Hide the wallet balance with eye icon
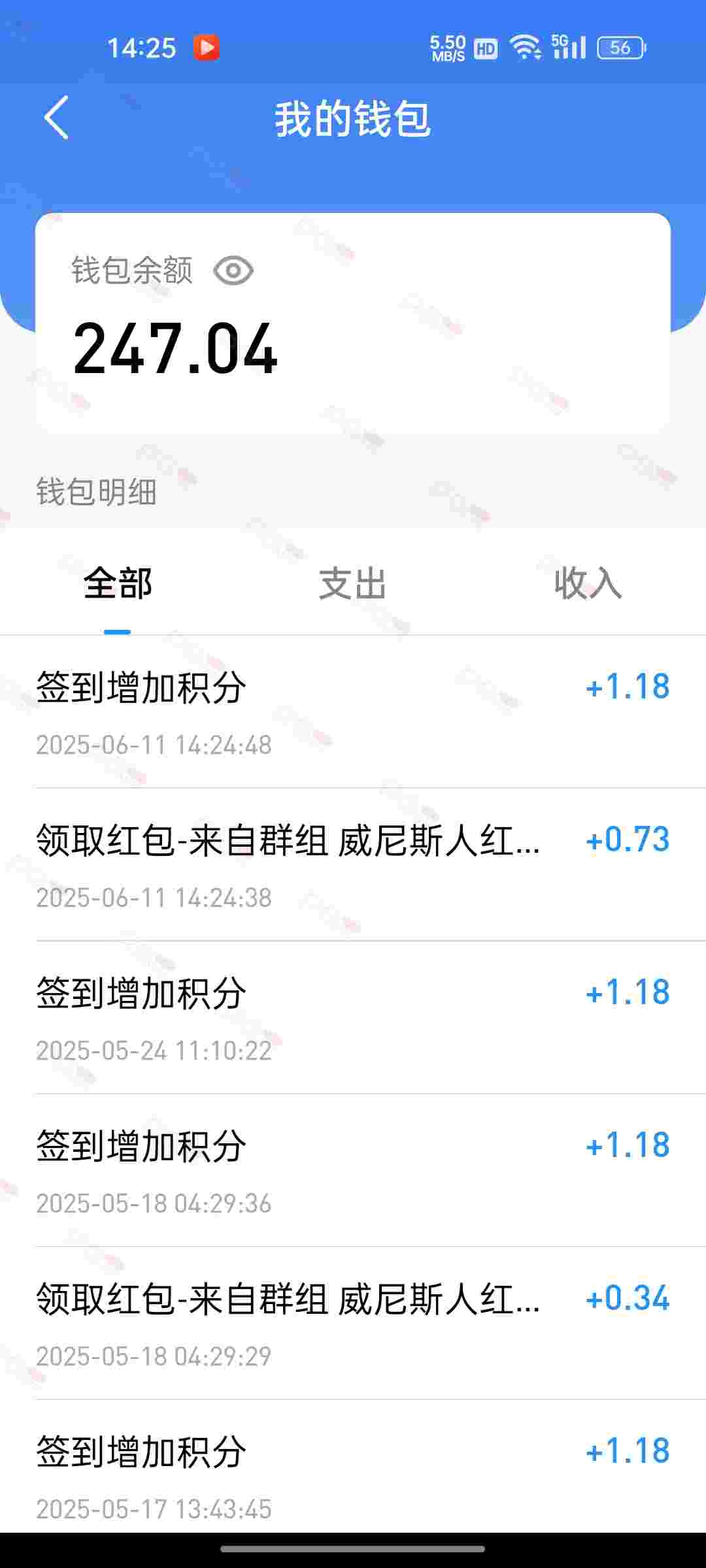 233,270
